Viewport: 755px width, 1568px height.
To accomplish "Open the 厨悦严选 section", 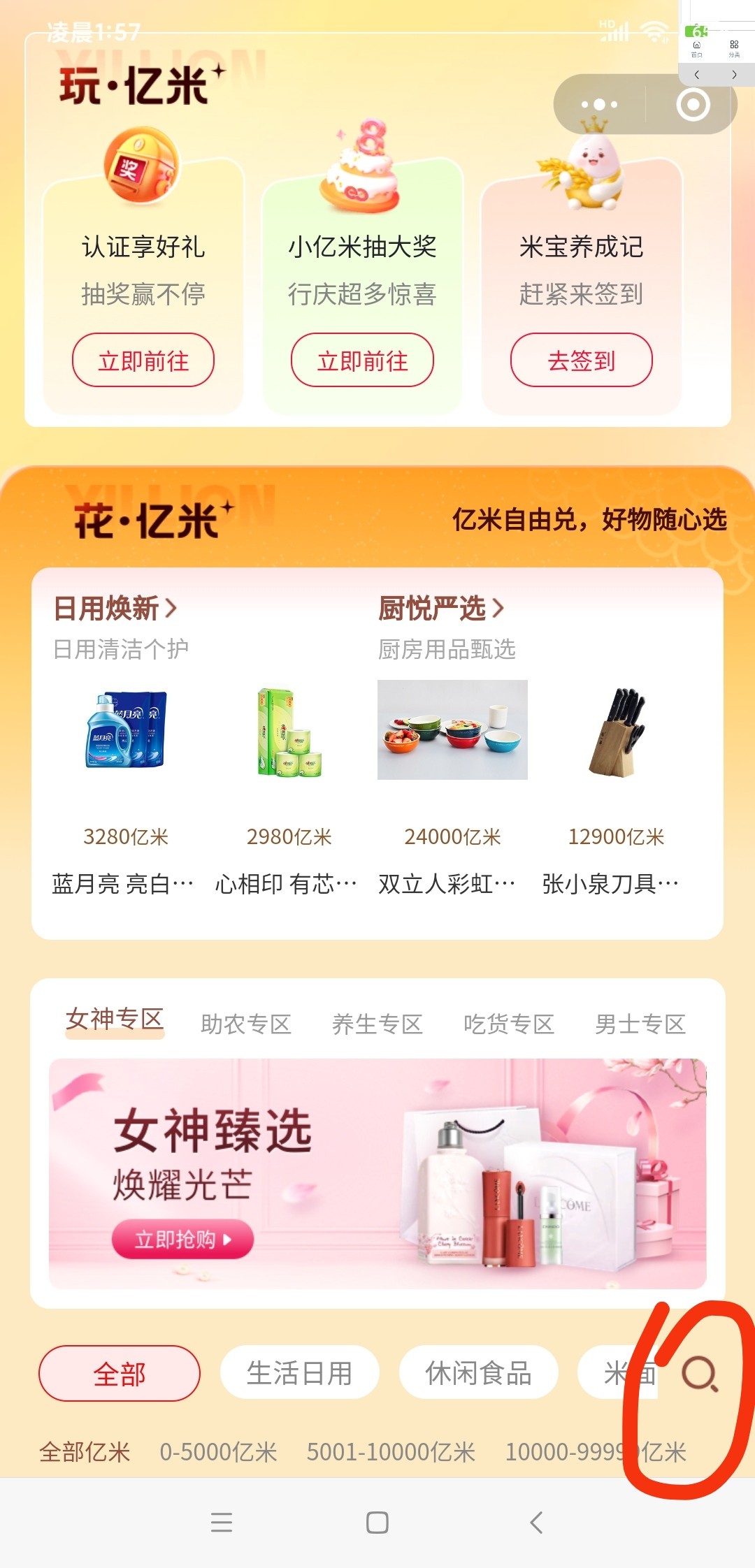I will [440, 609].
